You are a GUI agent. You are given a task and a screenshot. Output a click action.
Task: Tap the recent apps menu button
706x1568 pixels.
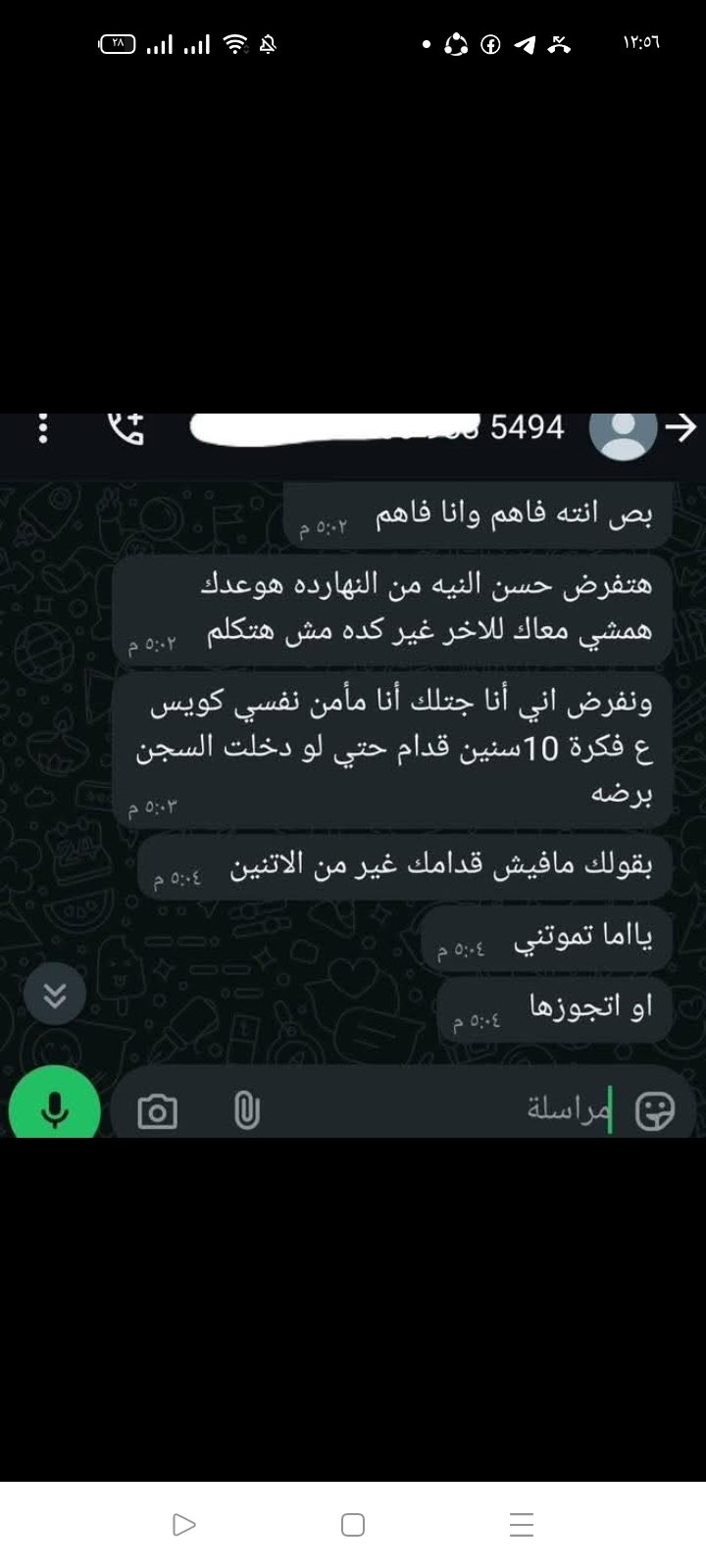pyautogui.click(x=521, y=1523)
